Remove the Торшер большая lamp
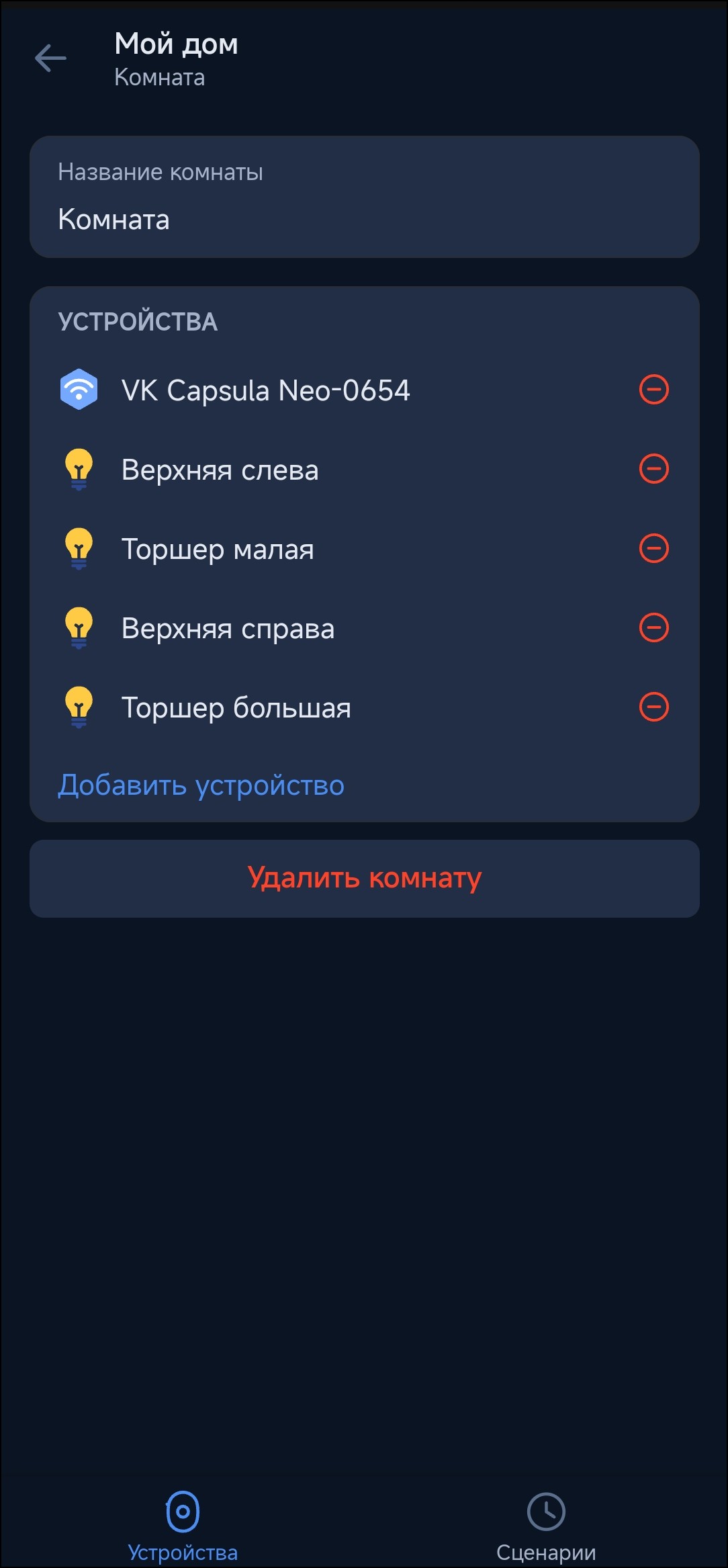This screenshot has height=1568, width=728. coord(653,707)
